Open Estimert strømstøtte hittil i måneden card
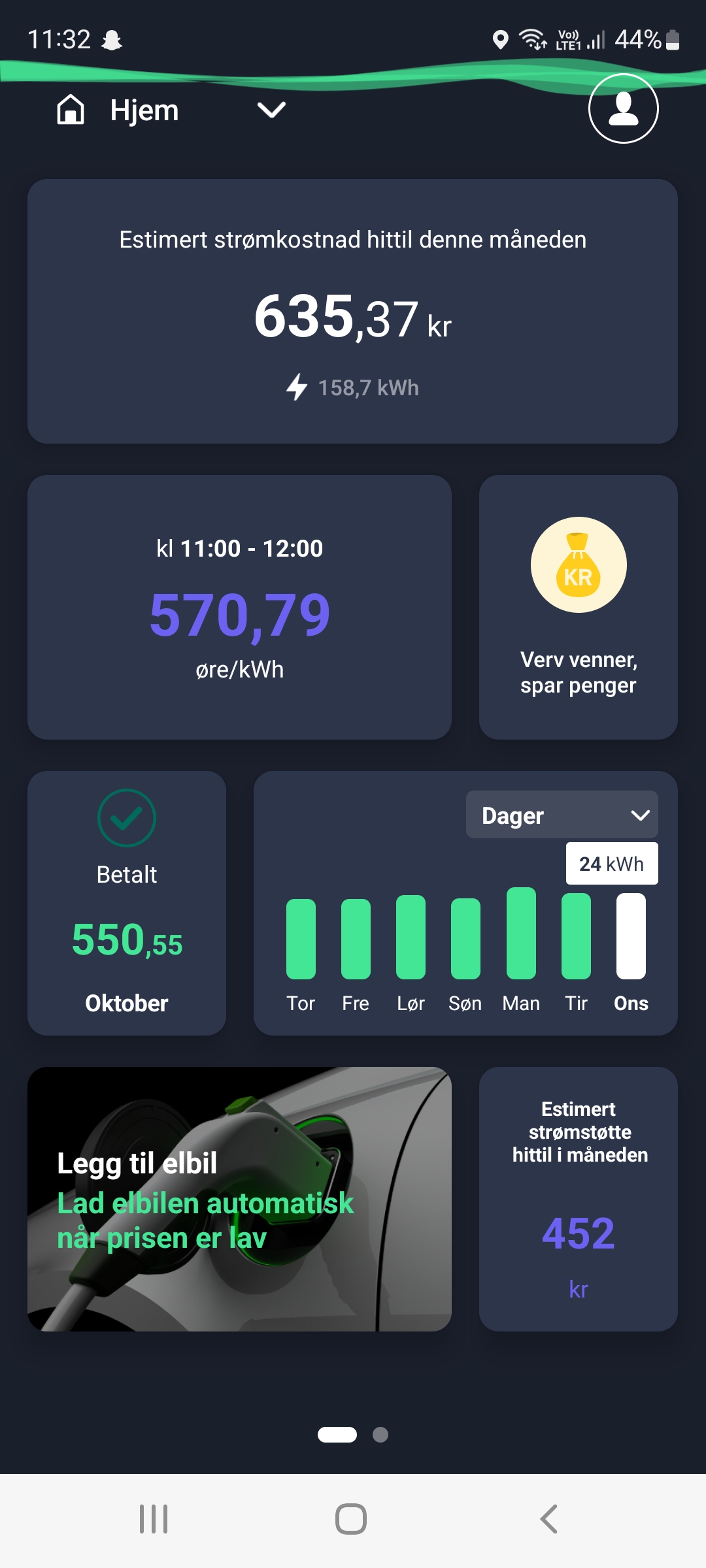The image size is (706, 1568). point(578,1200)
